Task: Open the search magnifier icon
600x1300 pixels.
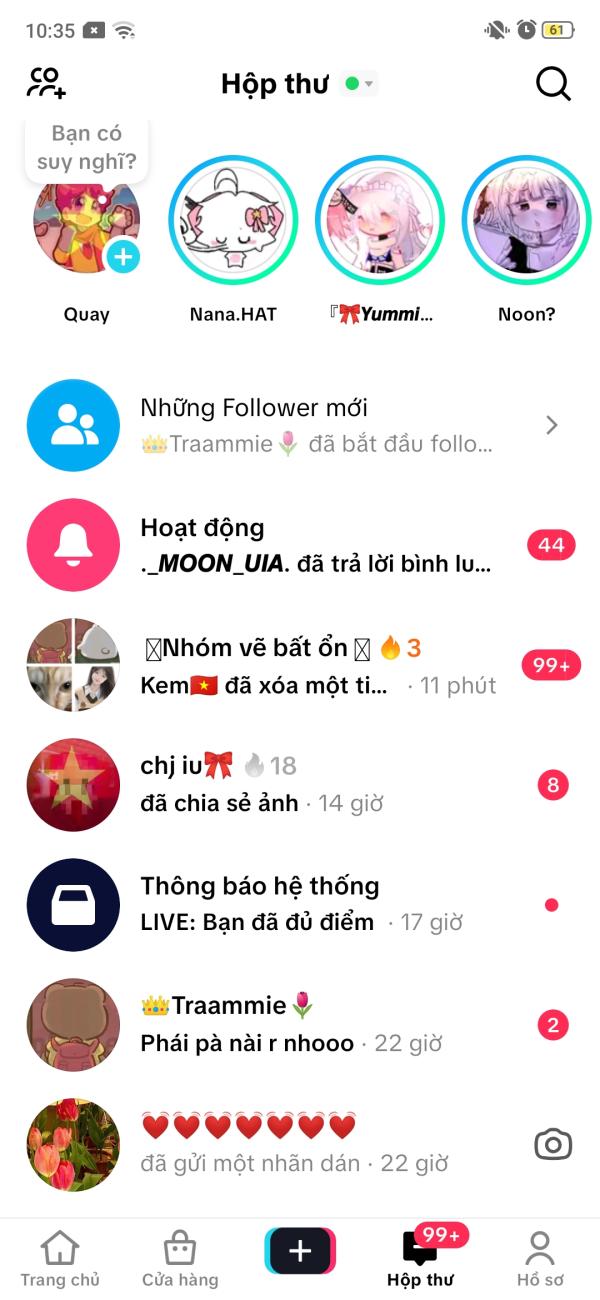Action: tap(553, 84)
